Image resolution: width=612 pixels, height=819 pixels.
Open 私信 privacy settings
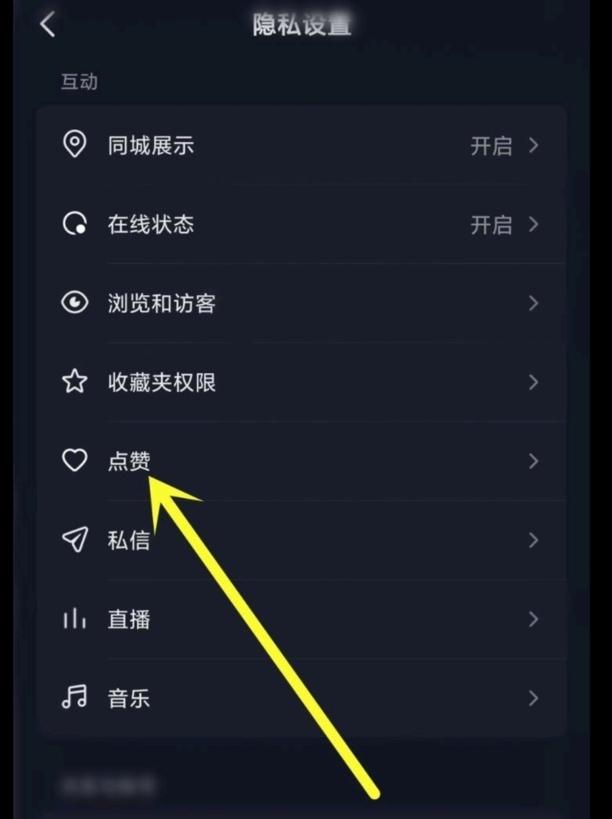coord(300,540)
